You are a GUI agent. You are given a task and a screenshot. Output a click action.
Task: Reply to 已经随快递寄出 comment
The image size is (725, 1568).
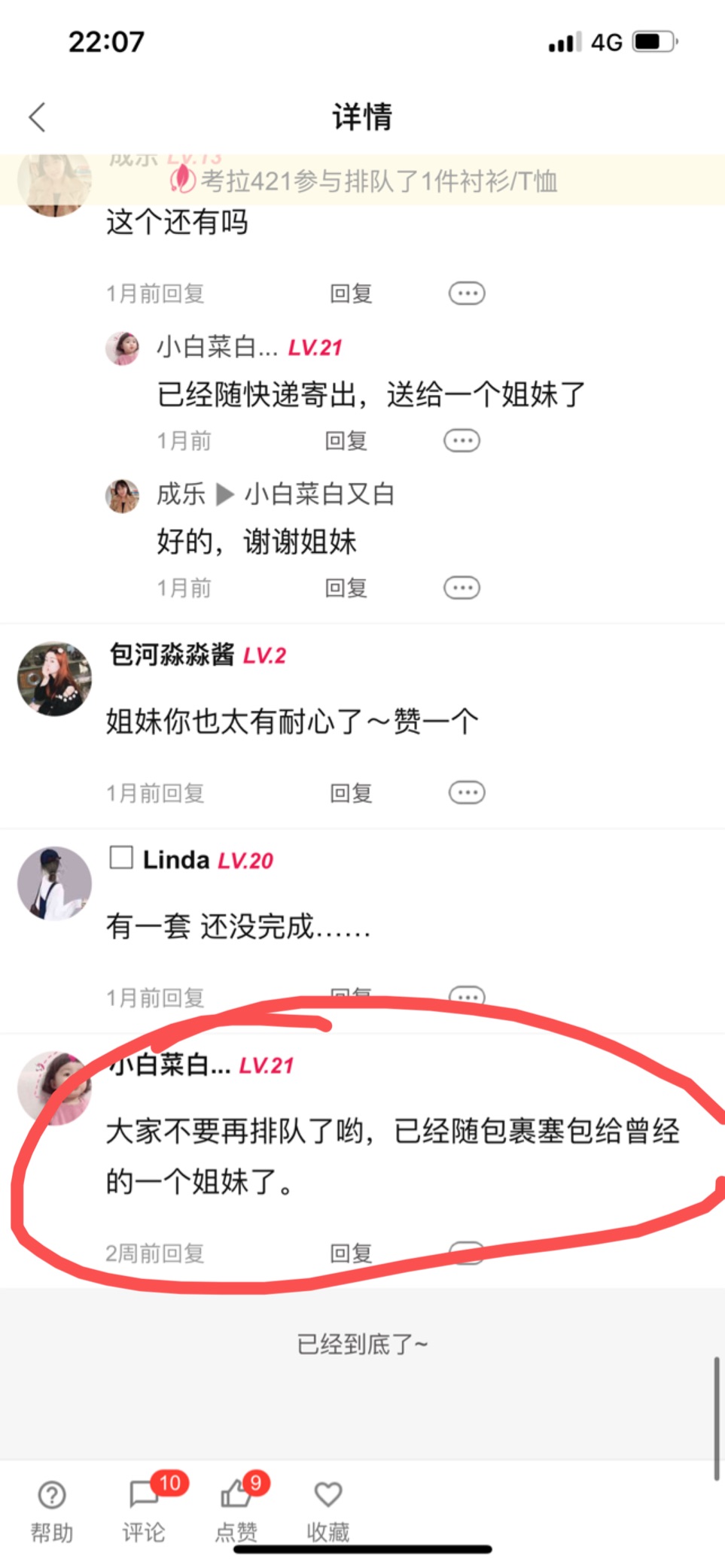point(346,441)
